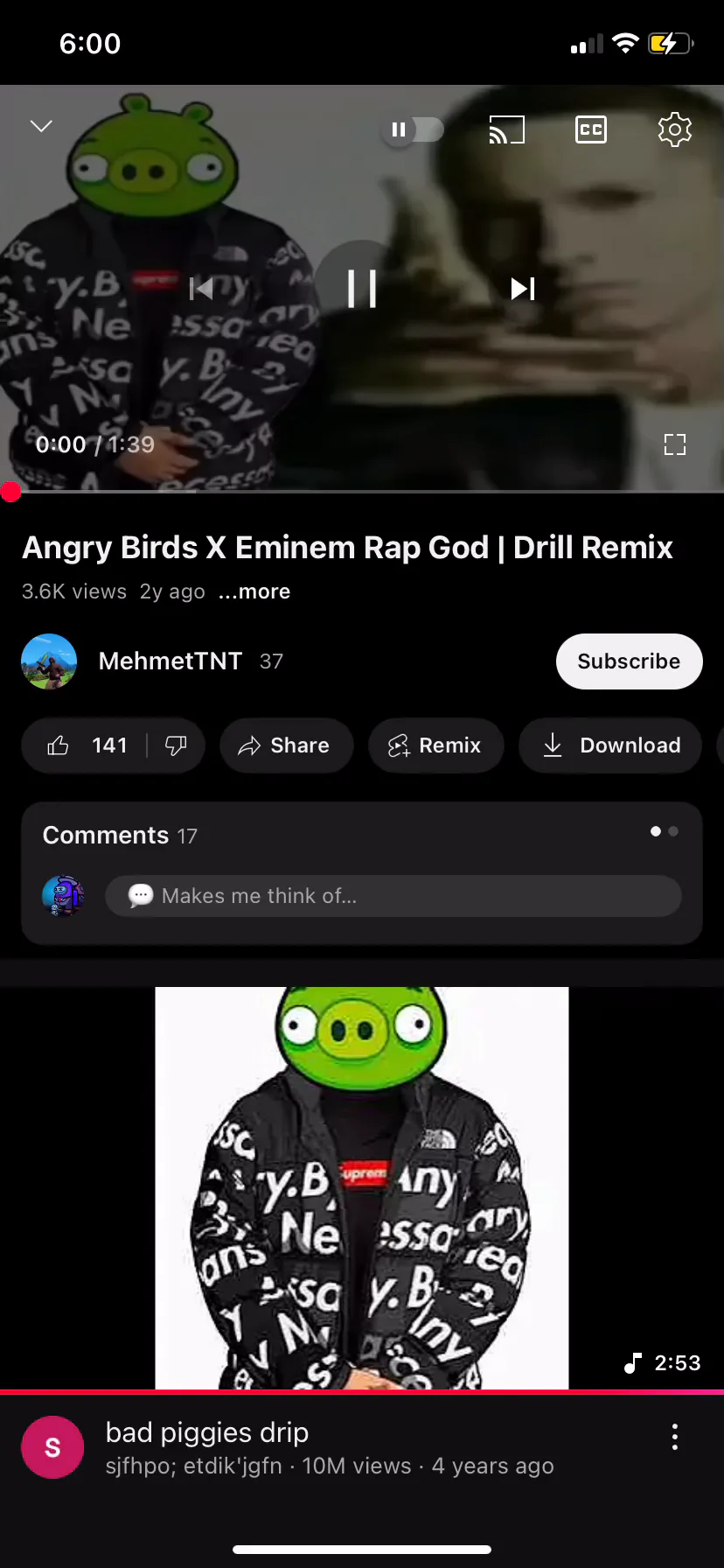The height and width of the screenshot is (1568, 724).
Task: Cast the video to a device
Action: [506, 129]
